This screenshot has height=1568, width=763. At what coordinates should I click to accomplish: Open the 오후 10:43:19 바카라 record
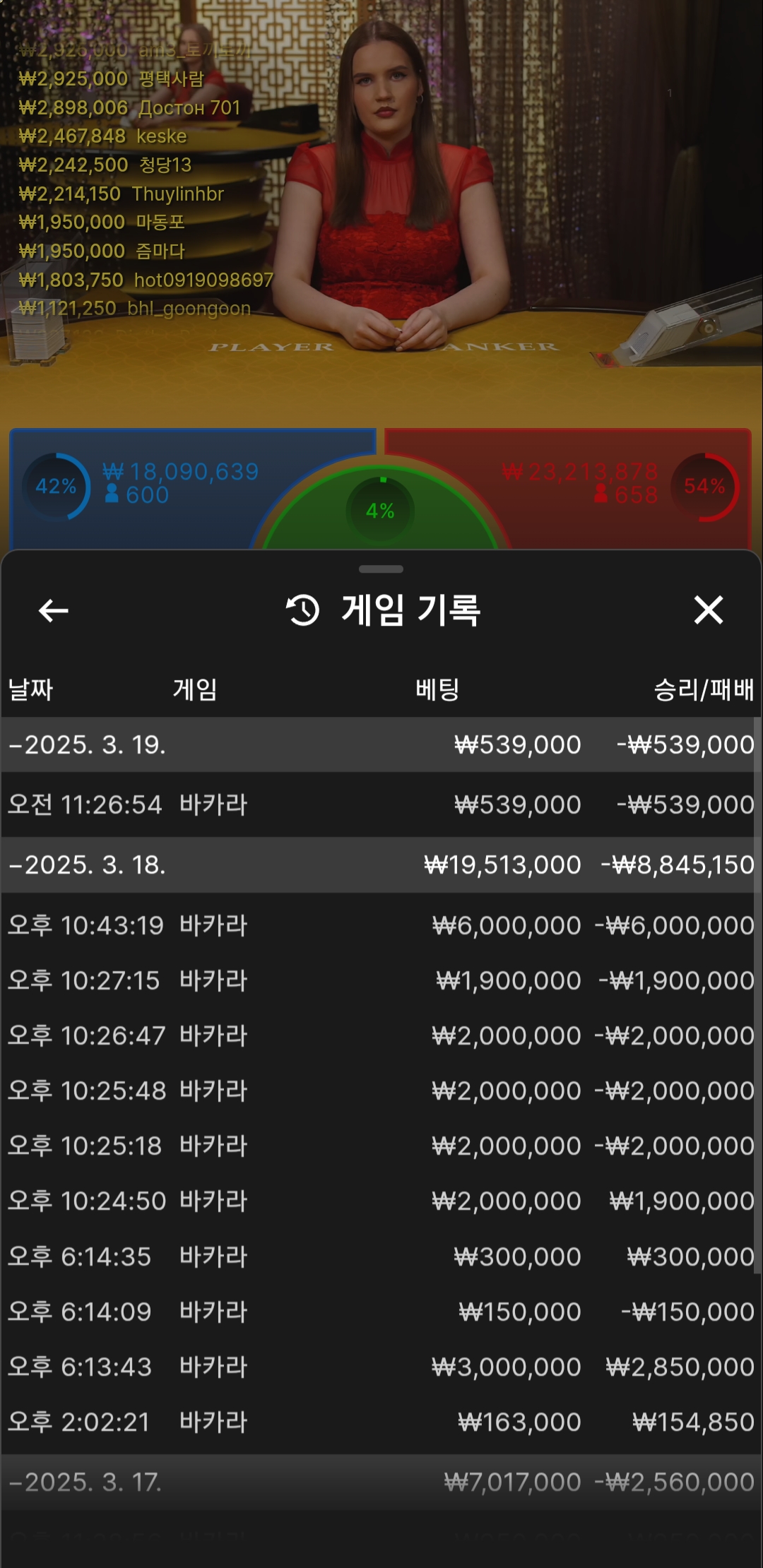[380, 925]
